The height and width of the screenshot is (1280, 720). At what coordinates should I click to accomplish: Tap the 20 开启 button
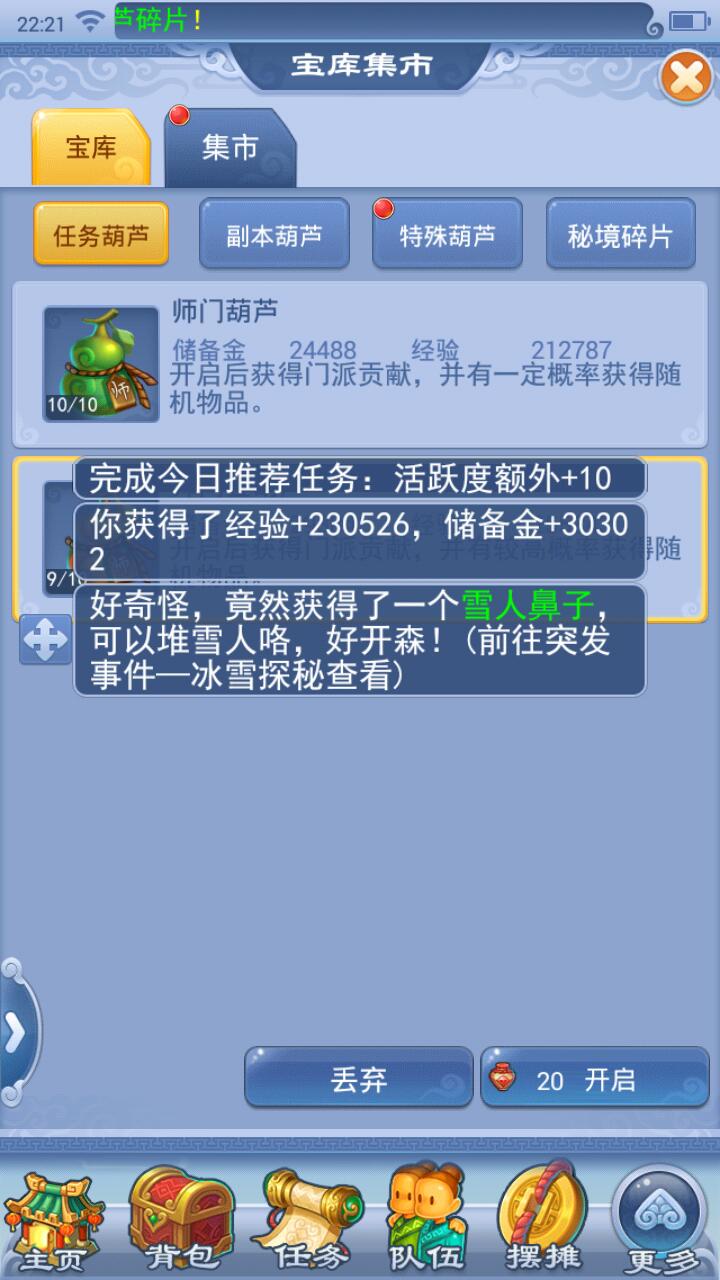pos(594,1078)
